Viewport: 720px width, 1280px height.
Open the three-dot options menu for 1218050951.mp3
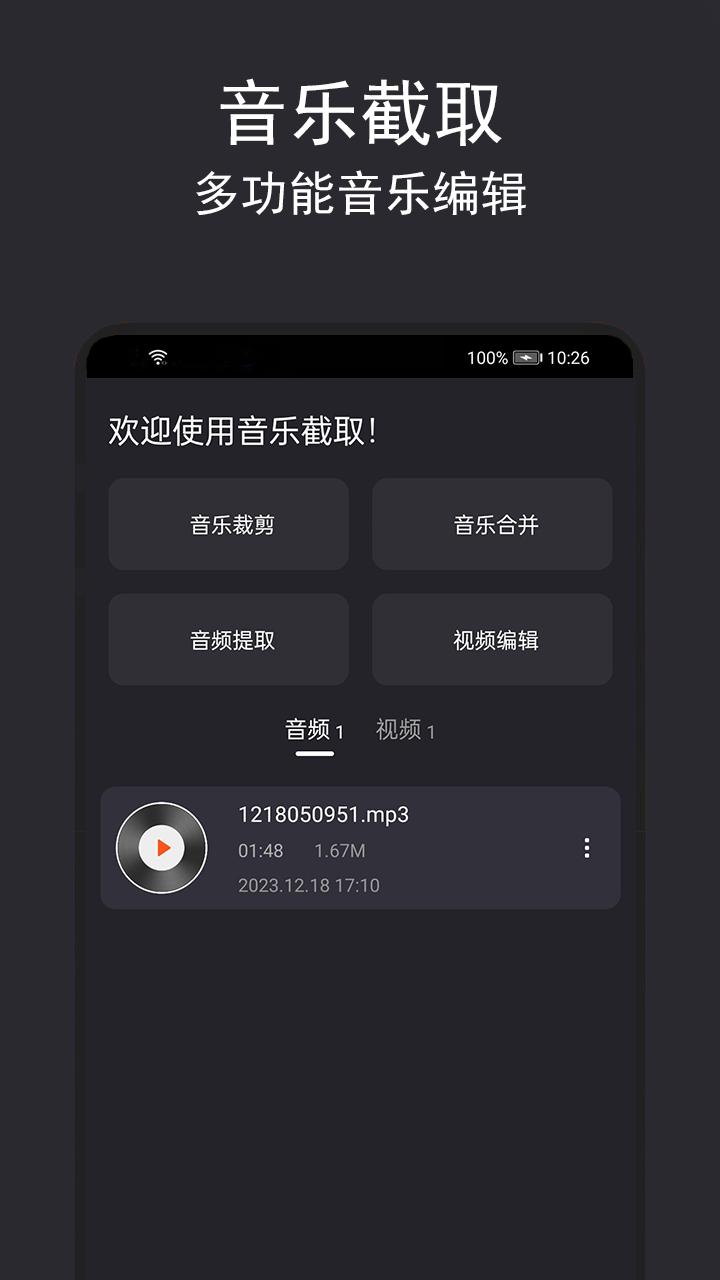tap(585, 847)
